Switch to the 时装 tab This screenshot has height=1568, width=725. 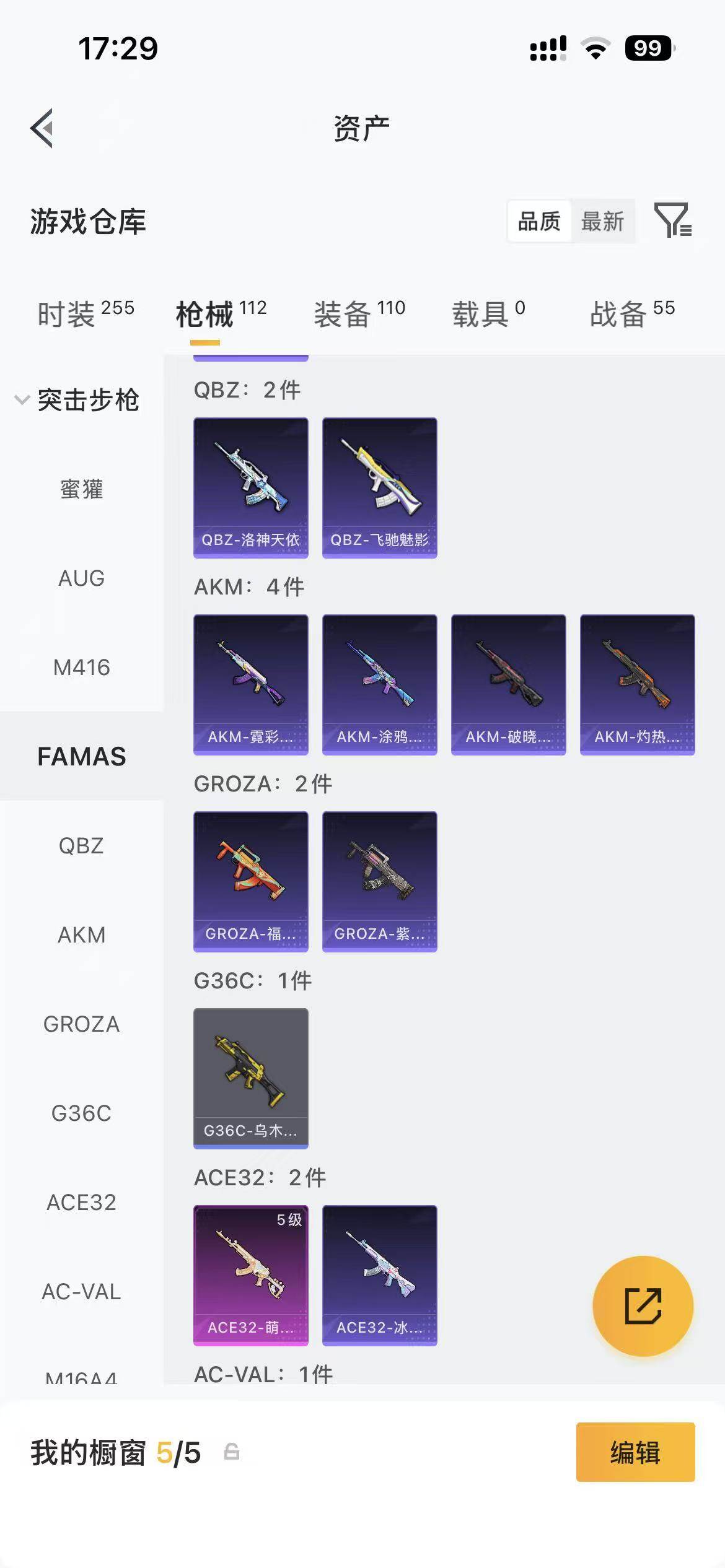pyautogui.click(x=85, y=313)
